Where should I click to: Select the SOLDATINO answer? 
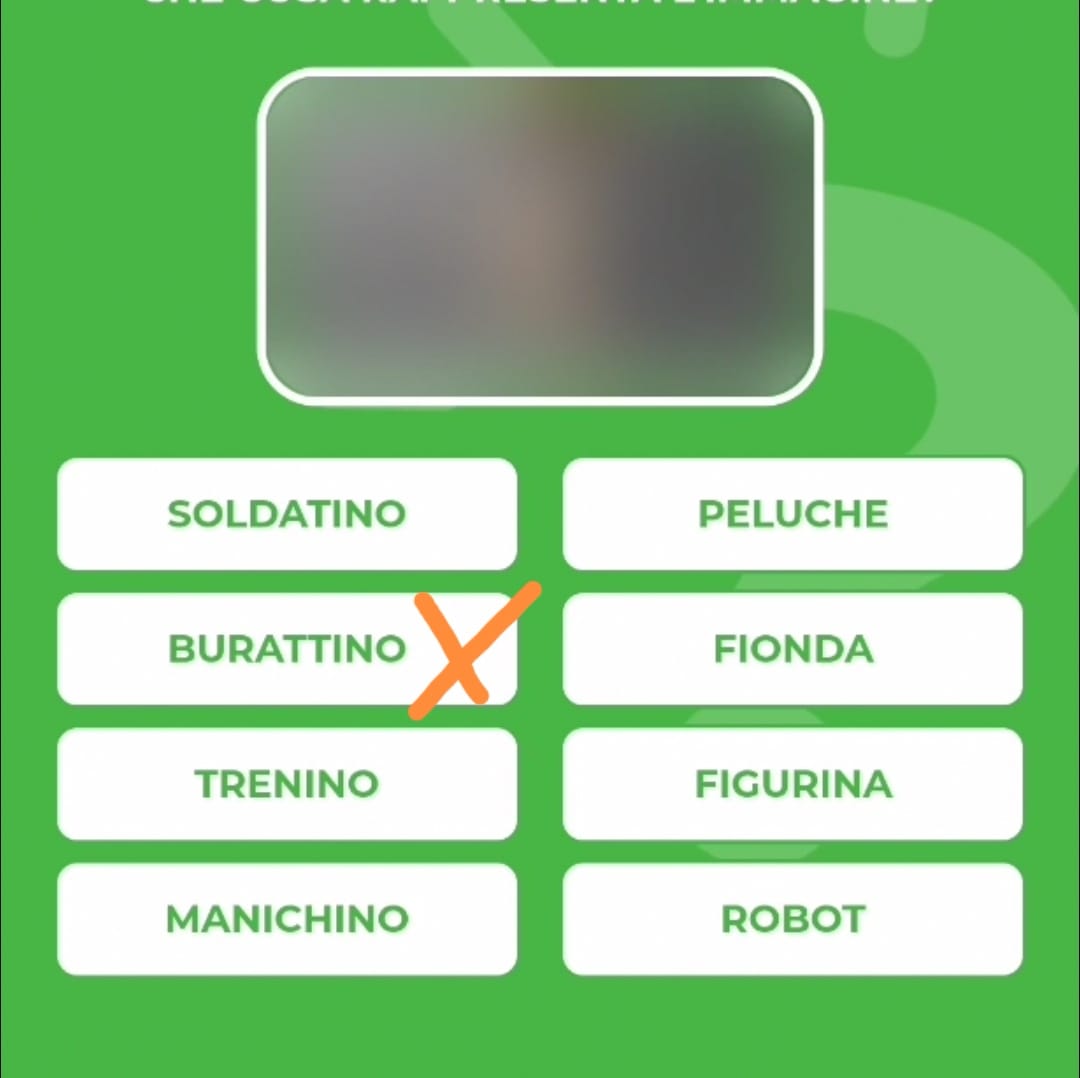pos(287,514)
